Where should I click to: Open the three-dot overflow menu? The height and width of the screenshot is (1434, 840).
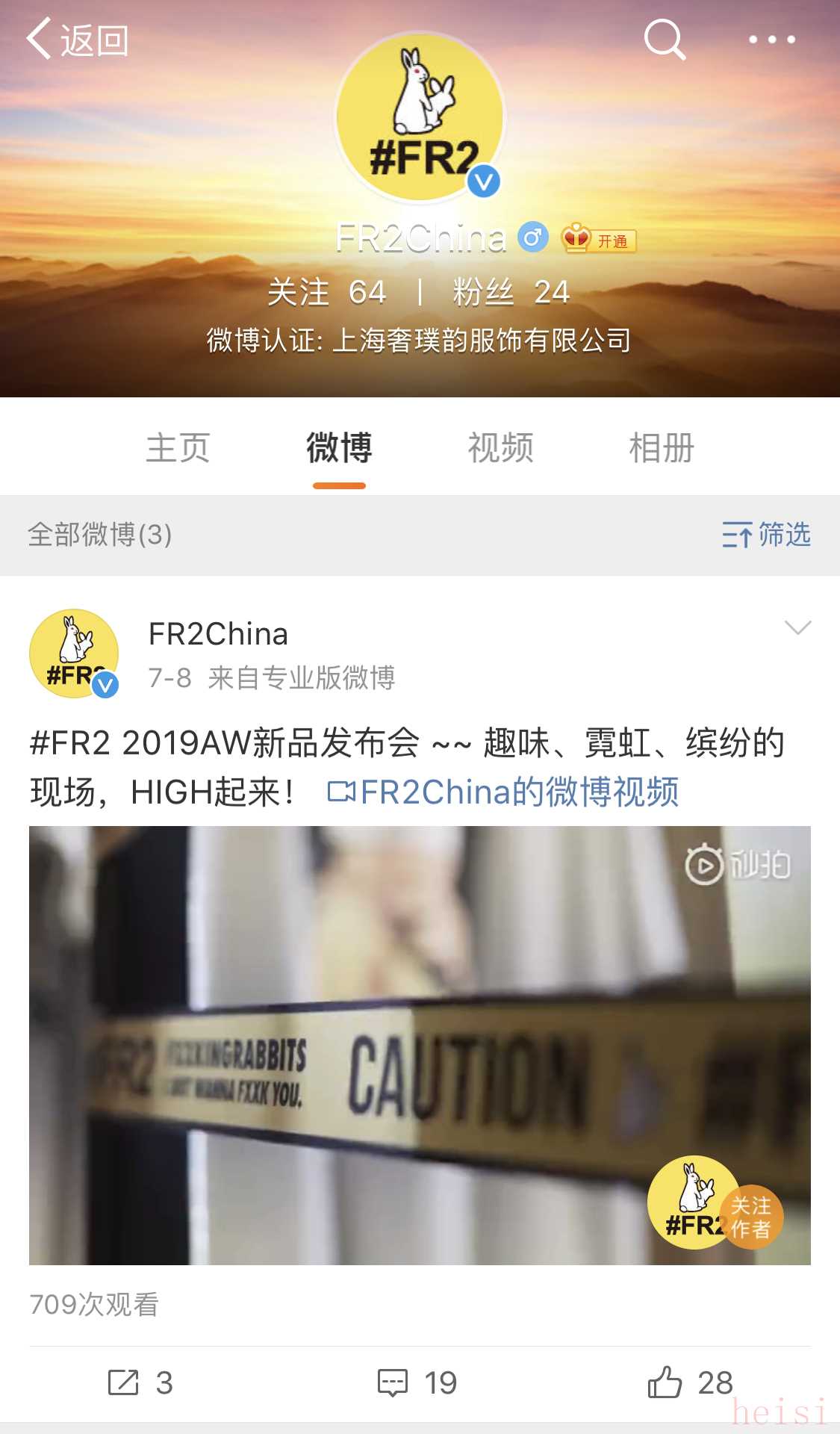coord(772,39)
